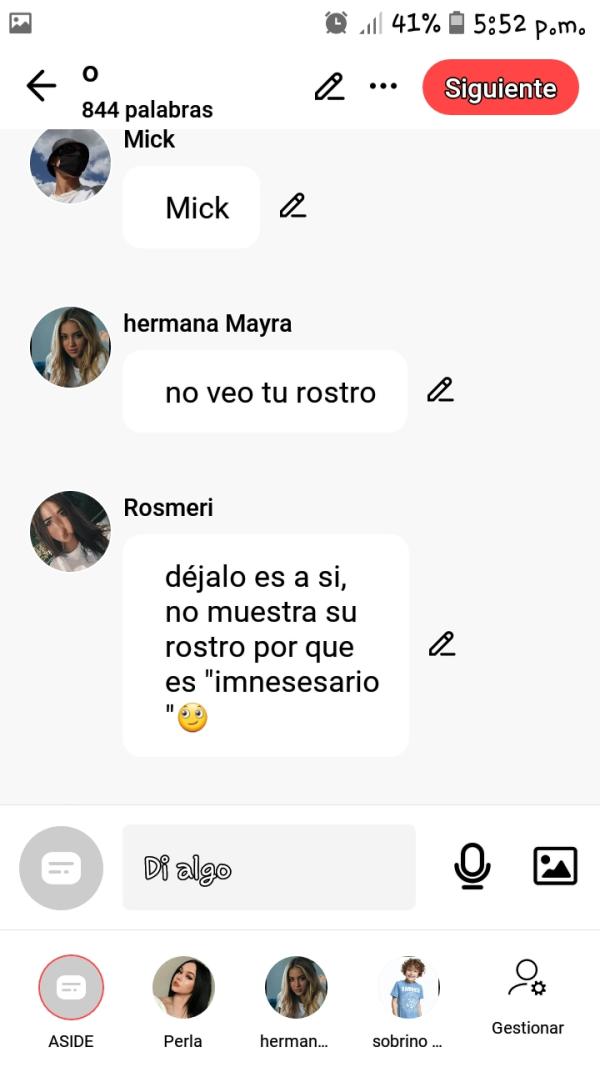Screen dimensions: 600x1067
Task: Open the three-dot overflow menu
Action: pos(383,87)
